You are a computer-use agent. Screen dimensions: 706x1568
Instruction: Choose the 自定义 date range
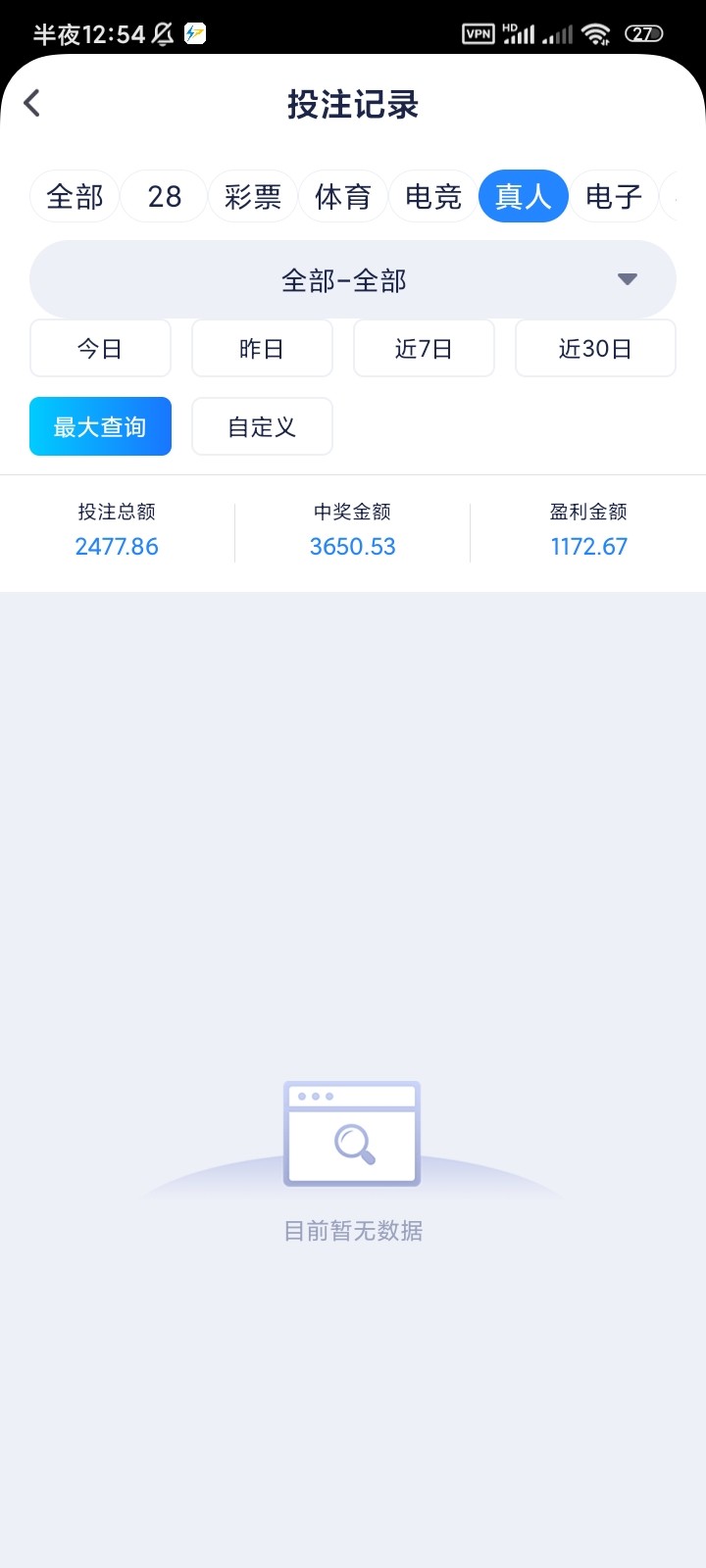click(x=262, y=427)
